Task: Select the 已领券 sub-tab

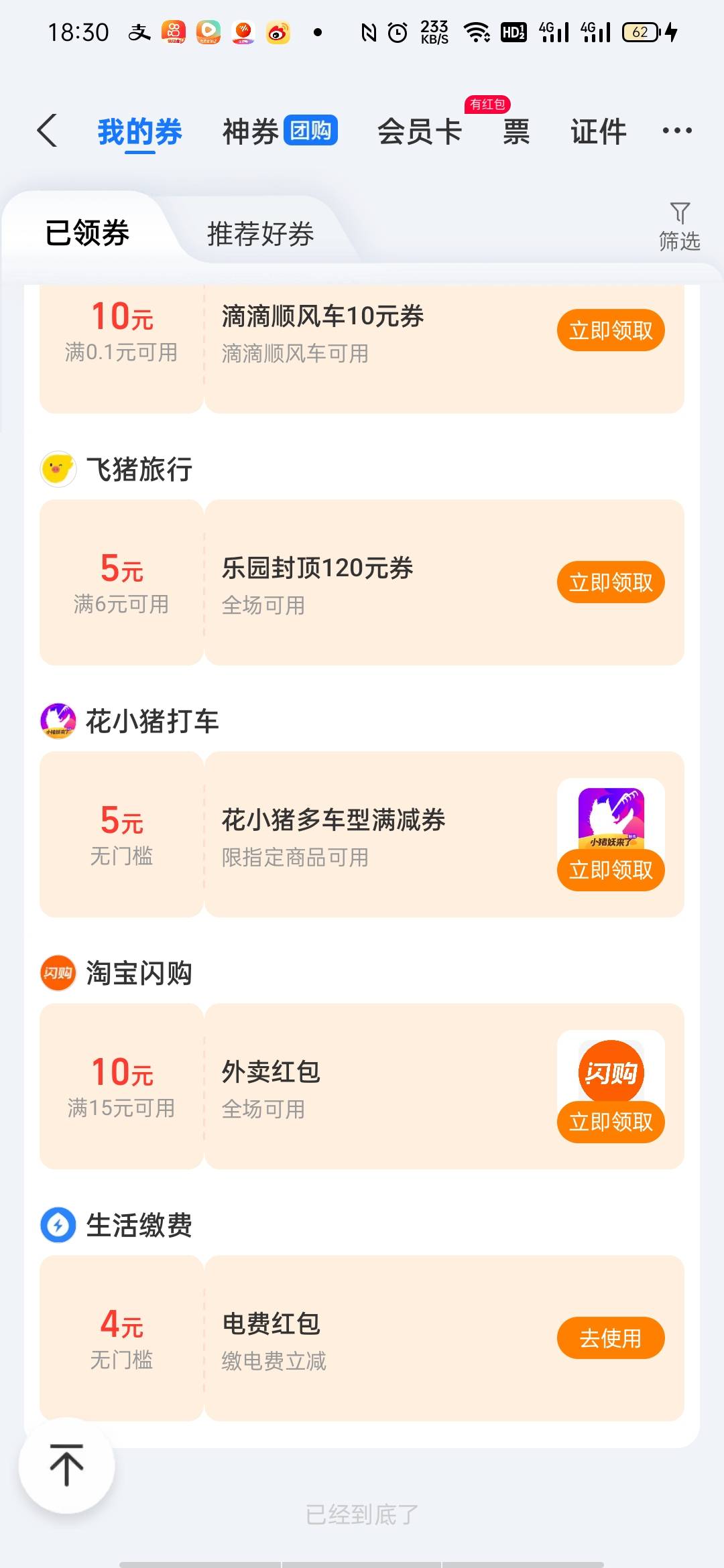Action: tap(87, 233)
